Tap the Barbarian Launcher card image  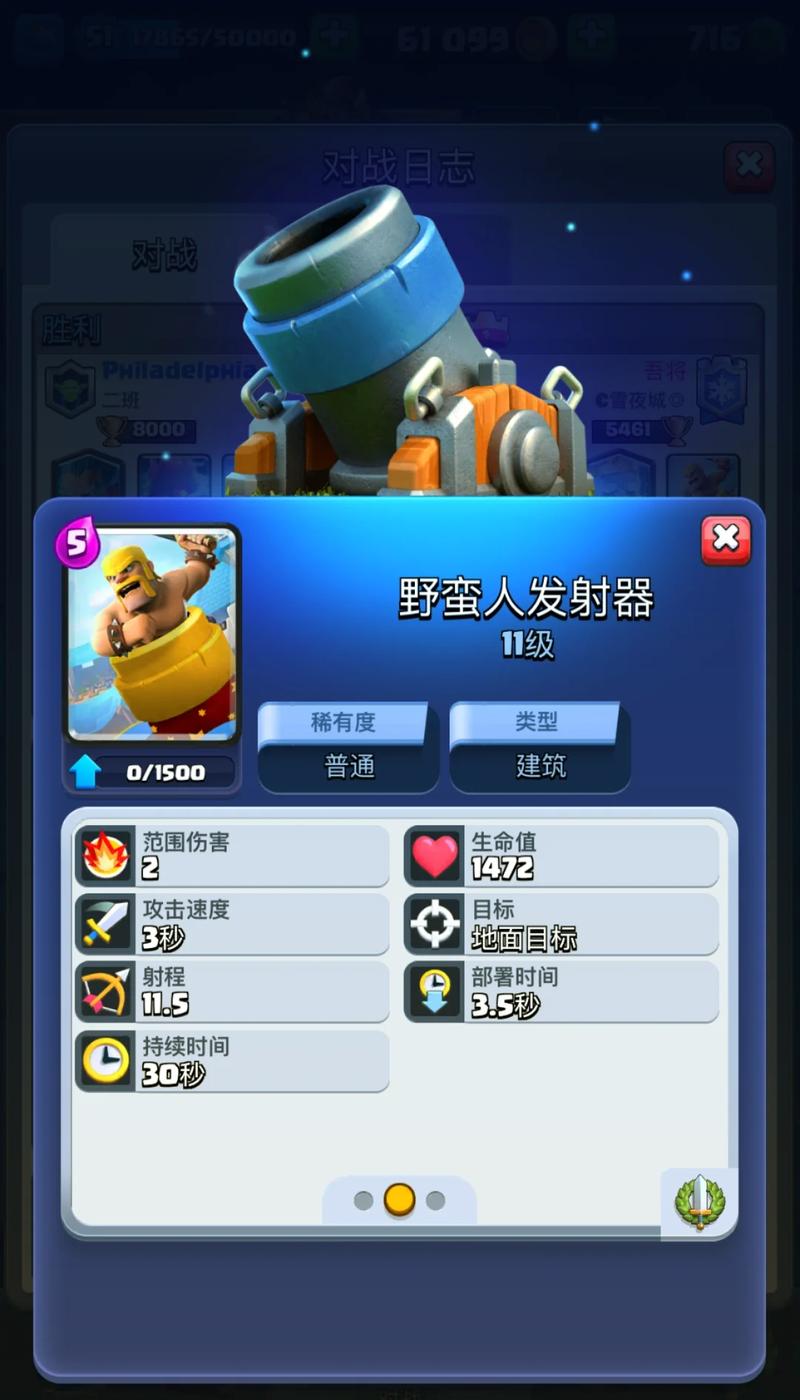(152, 634)
